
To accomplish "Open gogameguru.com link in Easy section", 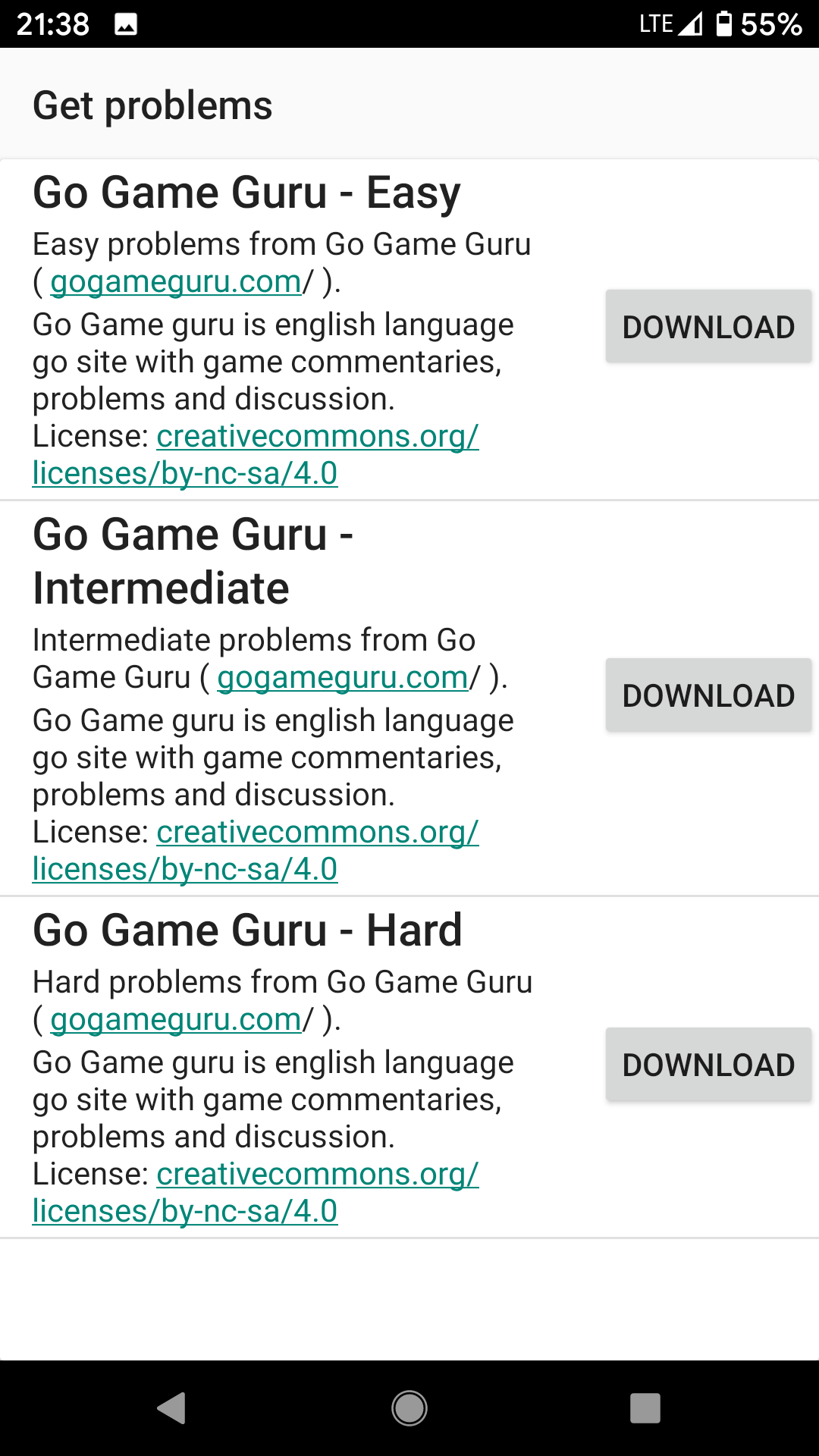I will pyautogui.click(x=176, y=282).
